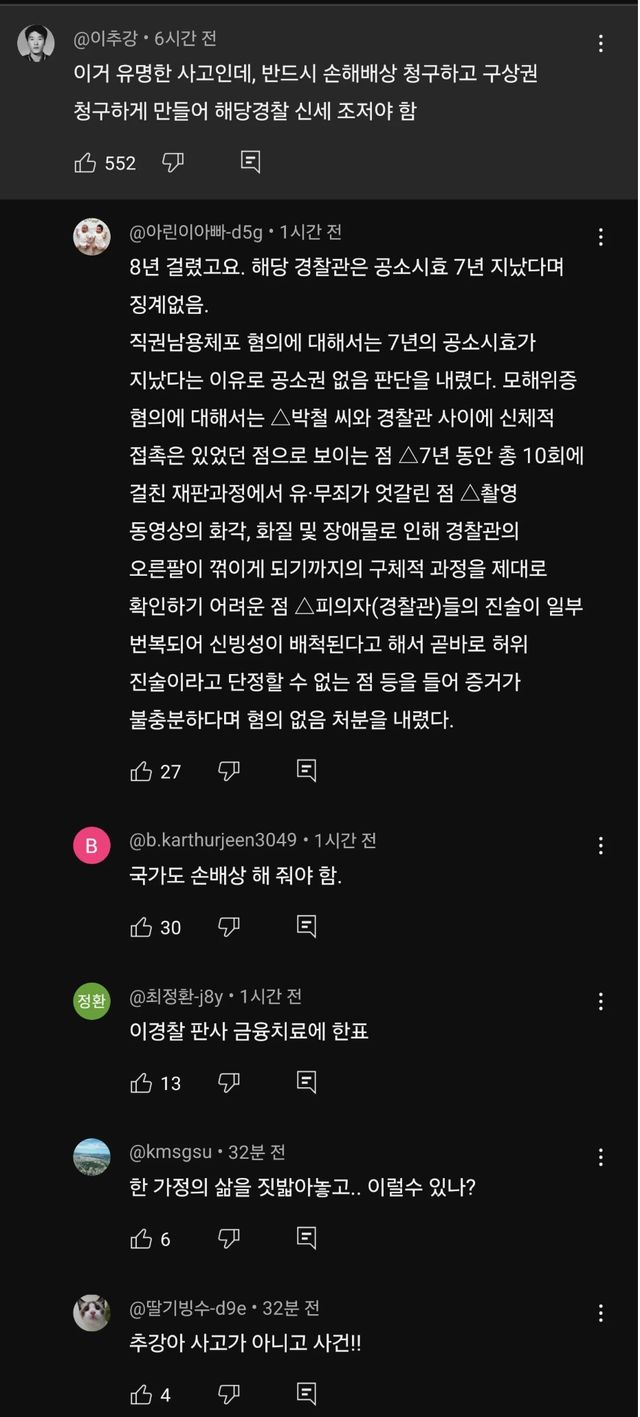Screen dimensions: 640x1417
Task: Reply to @아린이아빠-d5g's comment
Action: point(307,770)
